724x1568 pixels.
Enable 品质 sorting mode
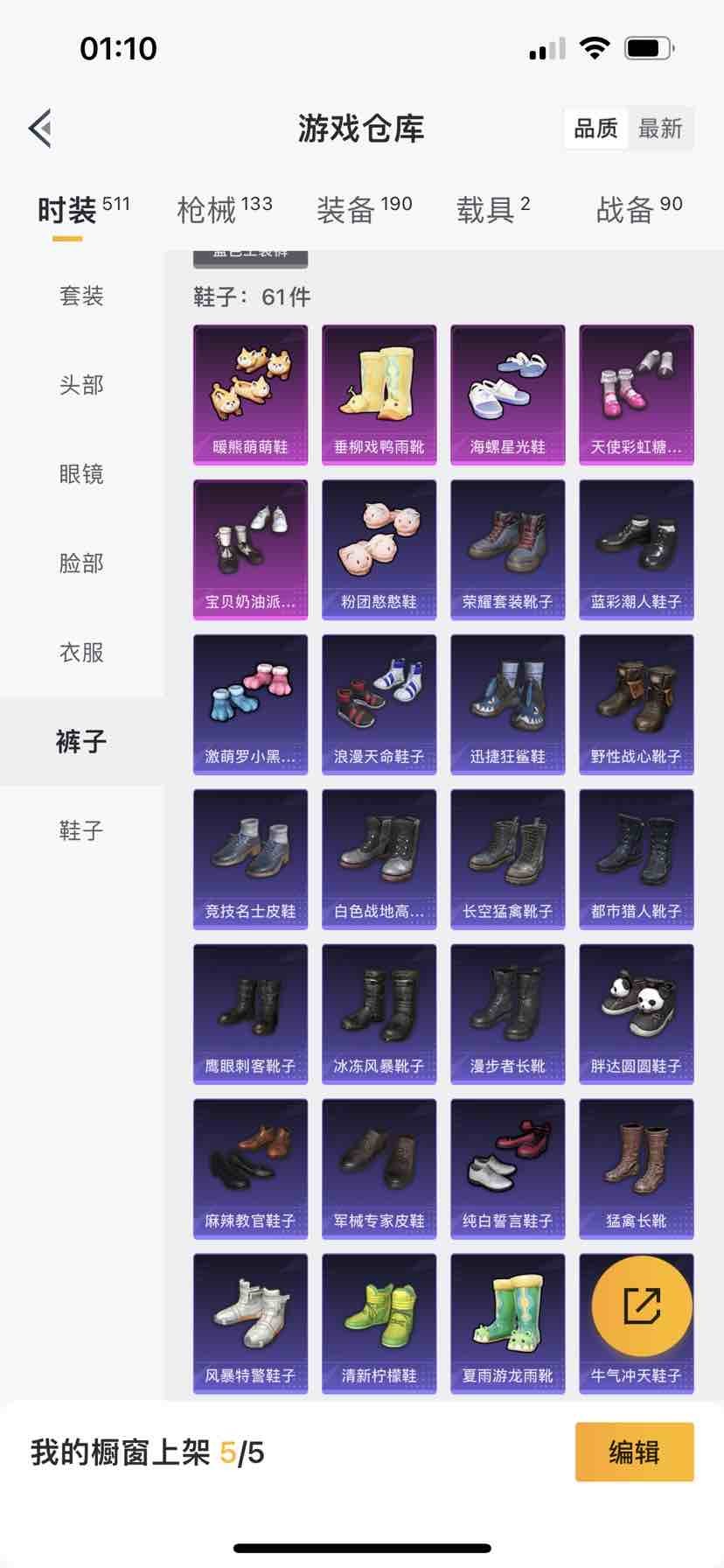coord(595,129)
